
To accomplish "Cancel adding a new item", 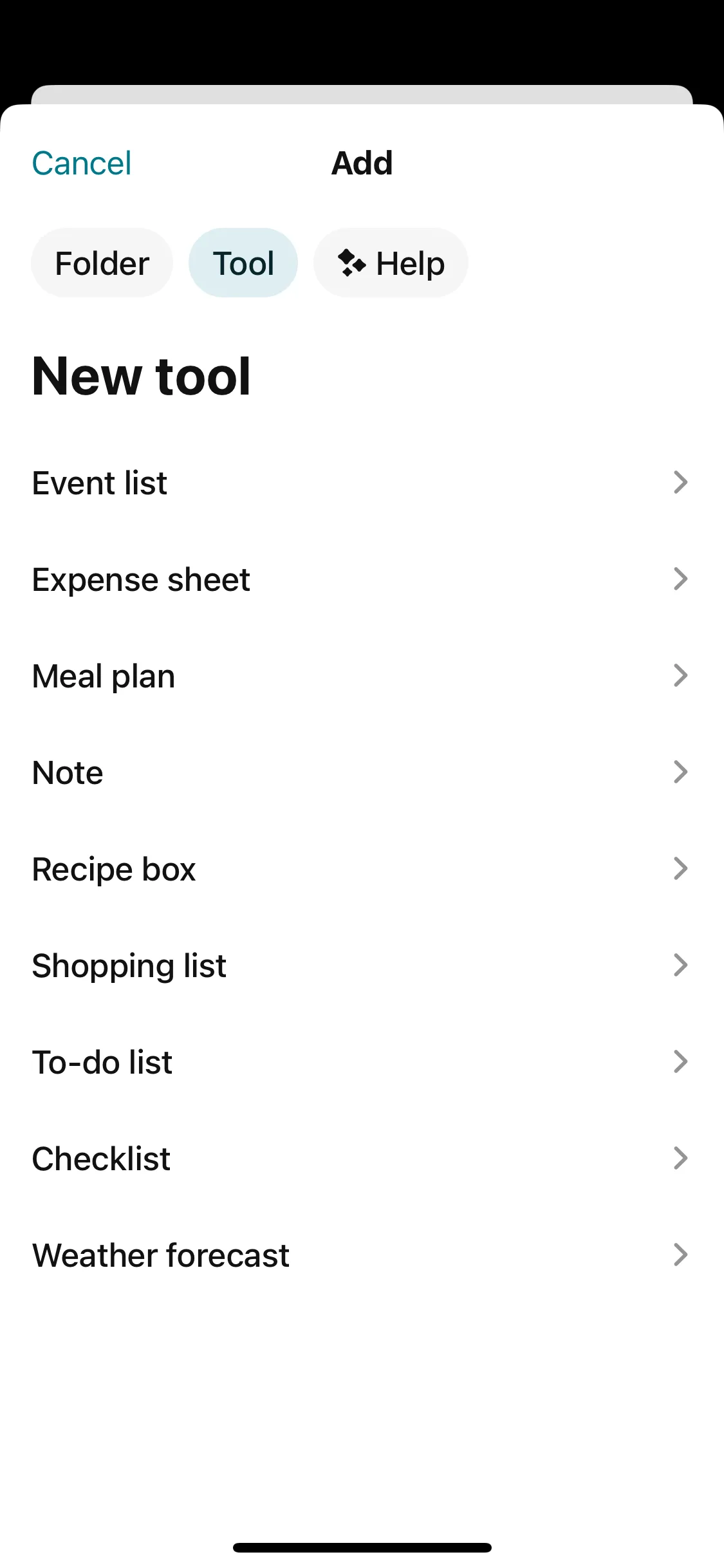I will tap(82, 163).
